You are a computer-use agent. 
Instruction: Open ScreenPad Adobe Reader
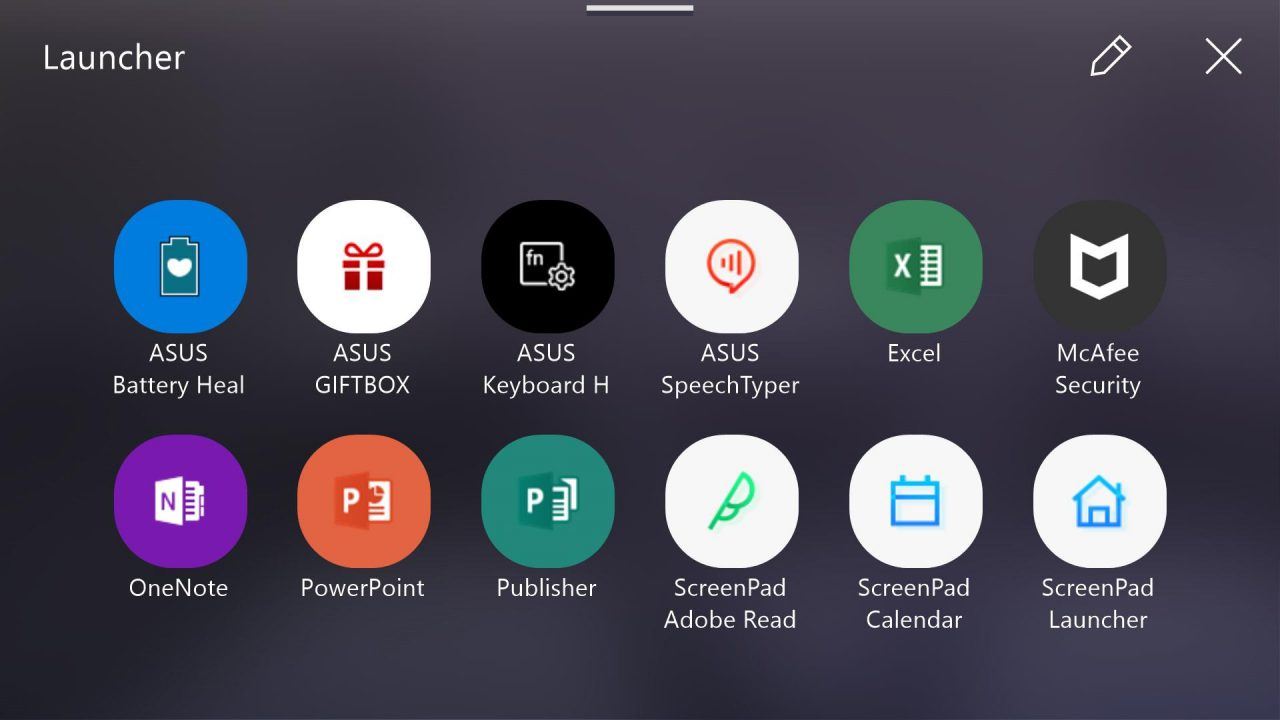click(x=731, y=501)
